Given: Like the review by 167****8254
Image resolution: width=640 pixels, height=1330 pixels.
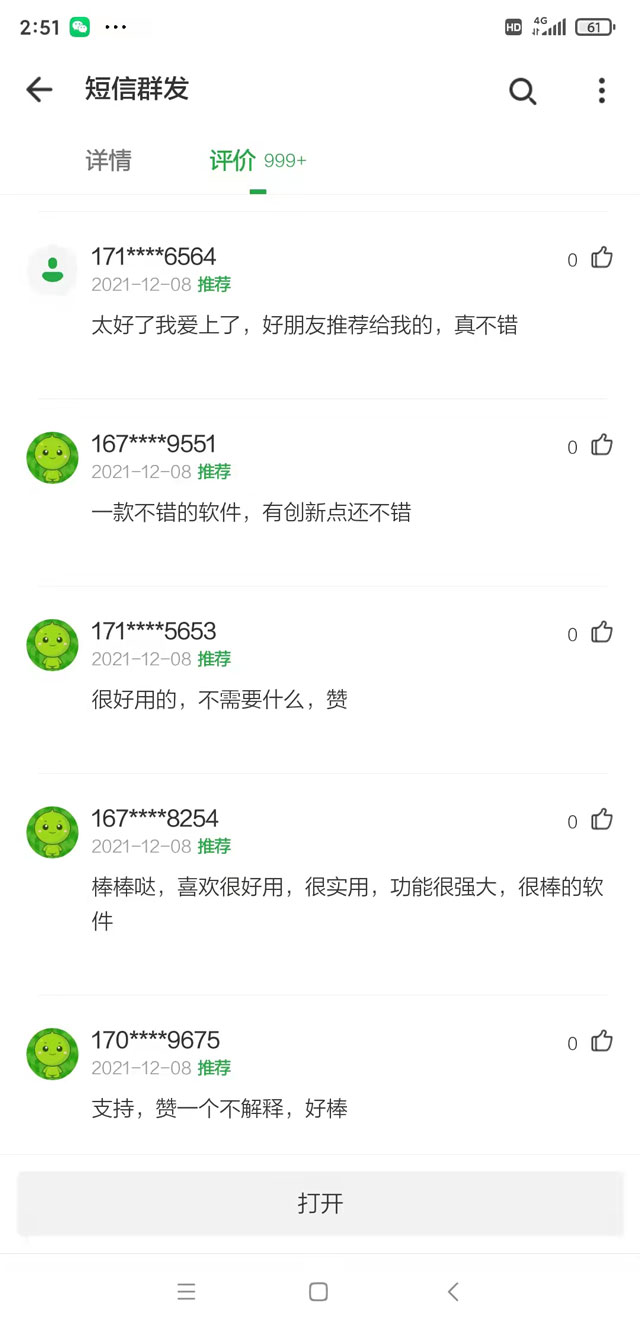Looking at the screenshot, I should pyautogui.click(x=601, y=820).
